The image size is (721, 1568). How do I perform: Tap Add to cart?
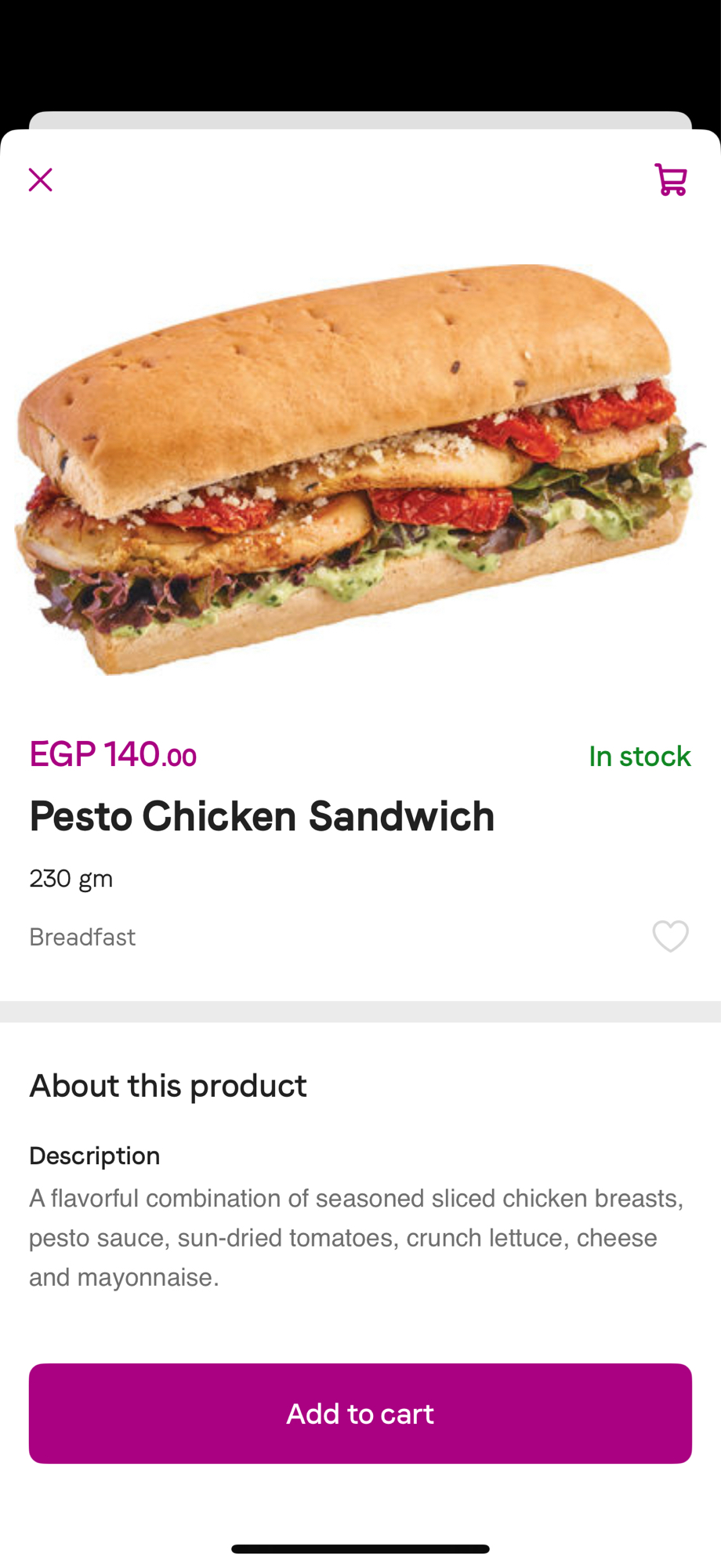click(x=360, y=1413)
